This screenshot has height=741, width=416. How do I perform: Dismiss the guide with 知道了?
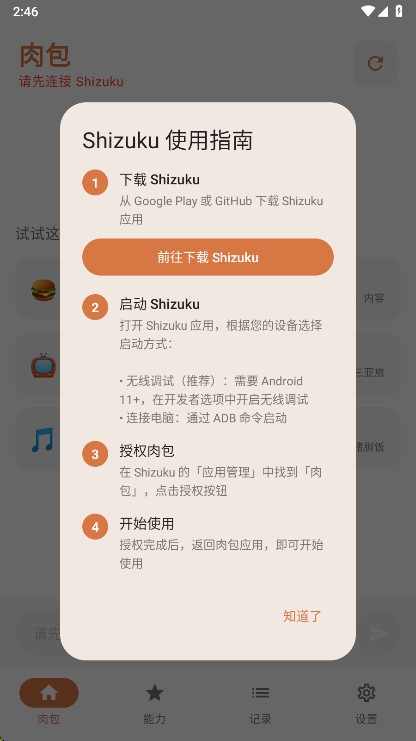coord(303,616)
